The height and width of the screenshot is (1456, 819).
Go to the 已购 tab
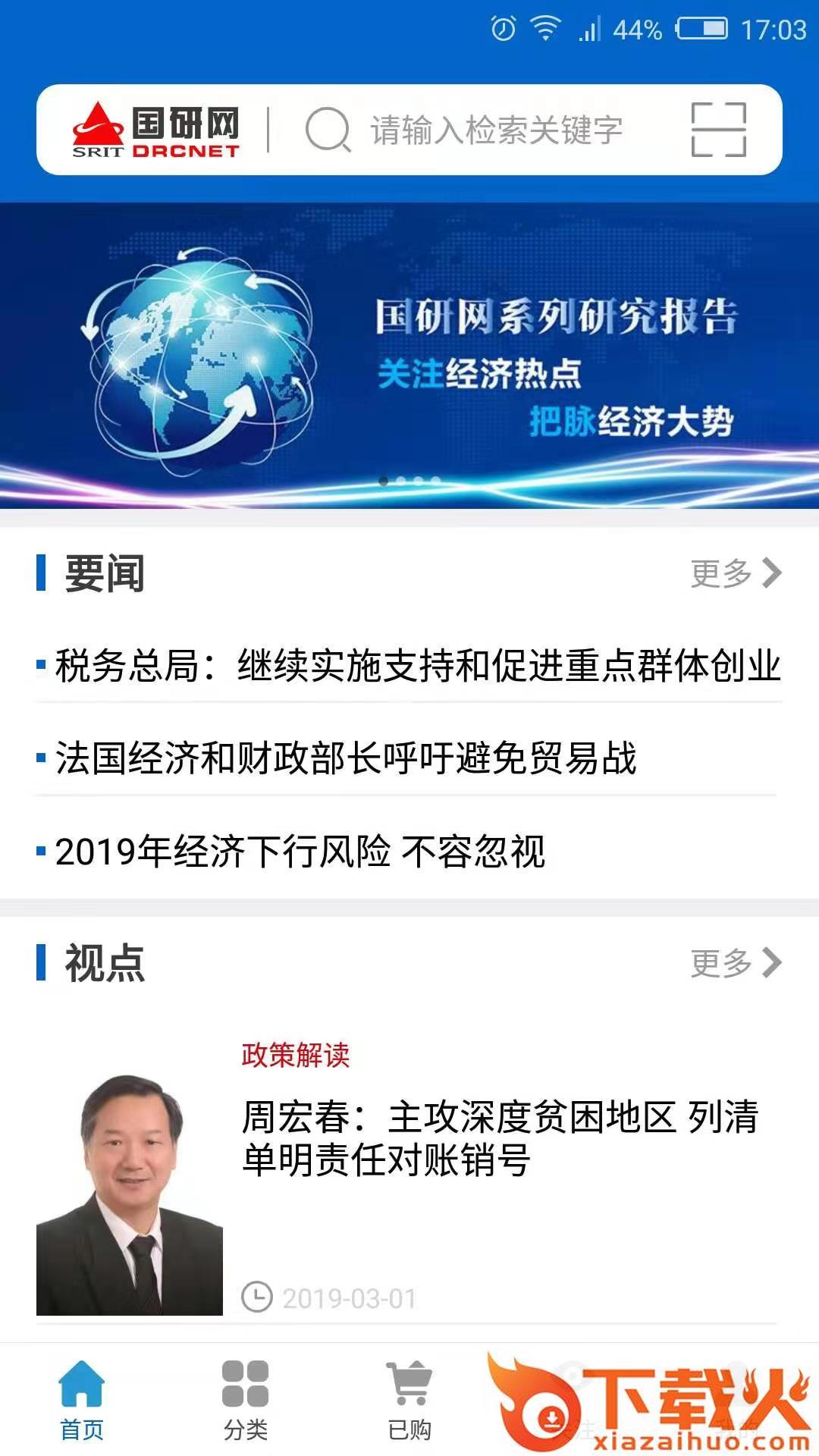click(x=409, y=1400)
